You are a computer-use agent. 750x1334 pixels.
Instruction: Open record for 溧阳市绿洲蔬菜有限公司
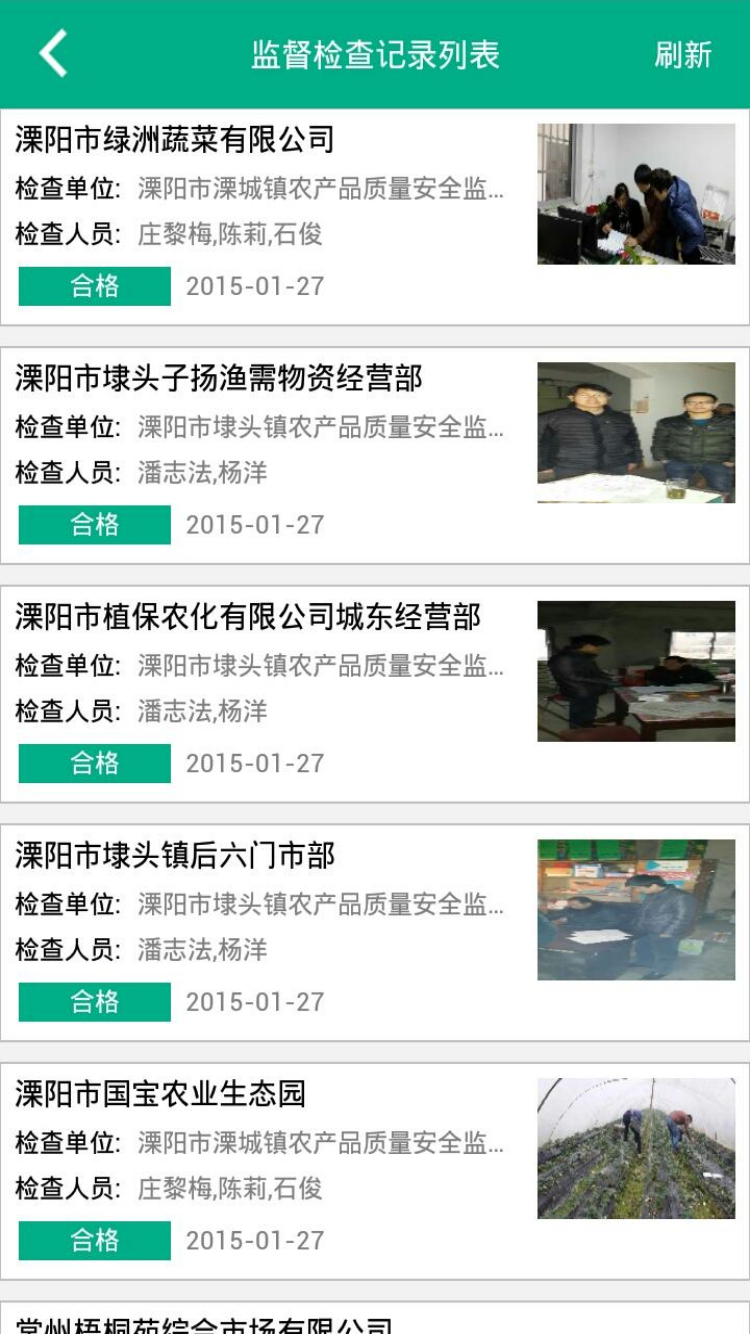tap(175, 139)
